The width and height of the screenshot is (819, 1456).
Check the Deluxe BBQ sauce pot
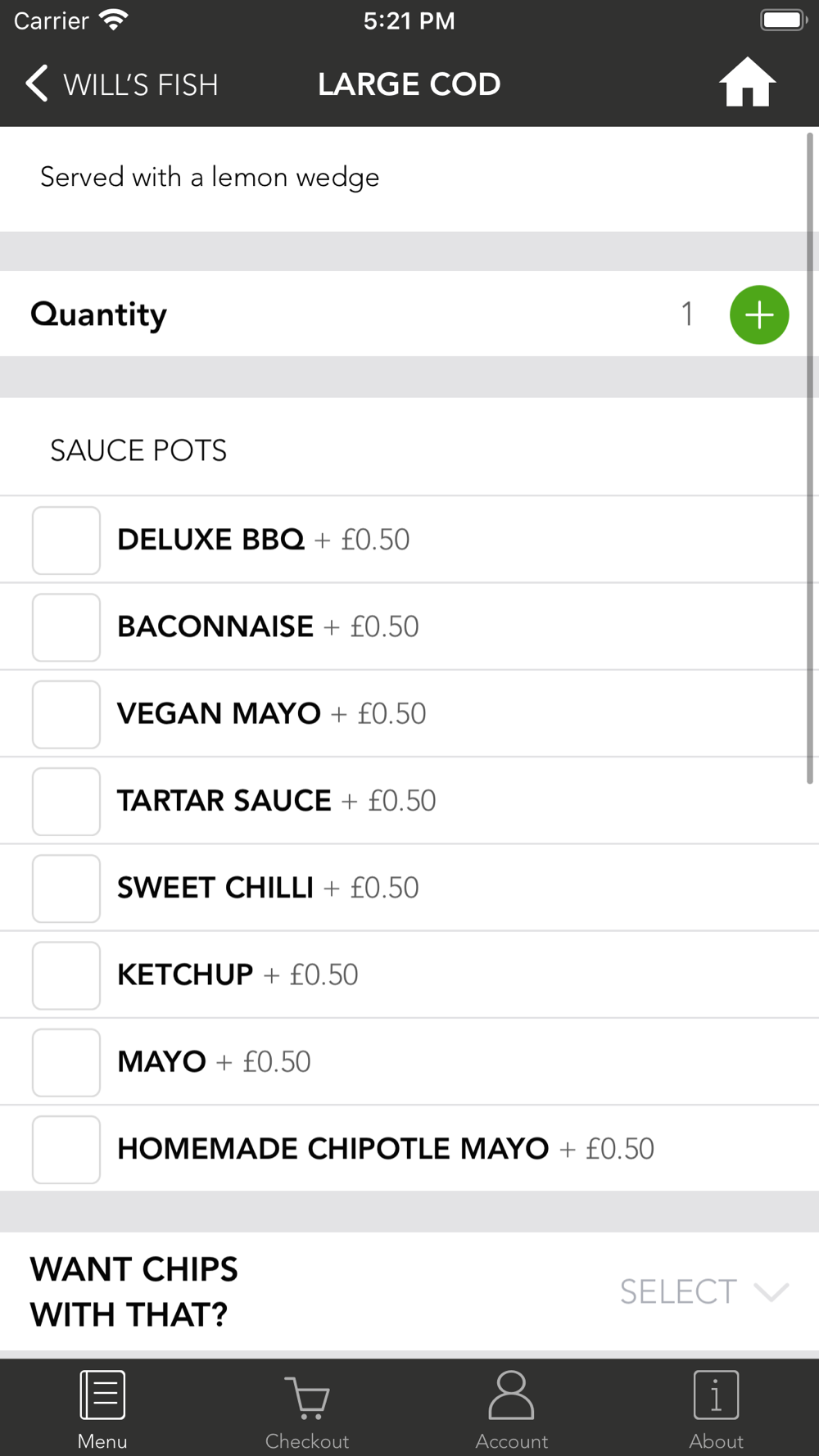66,540
